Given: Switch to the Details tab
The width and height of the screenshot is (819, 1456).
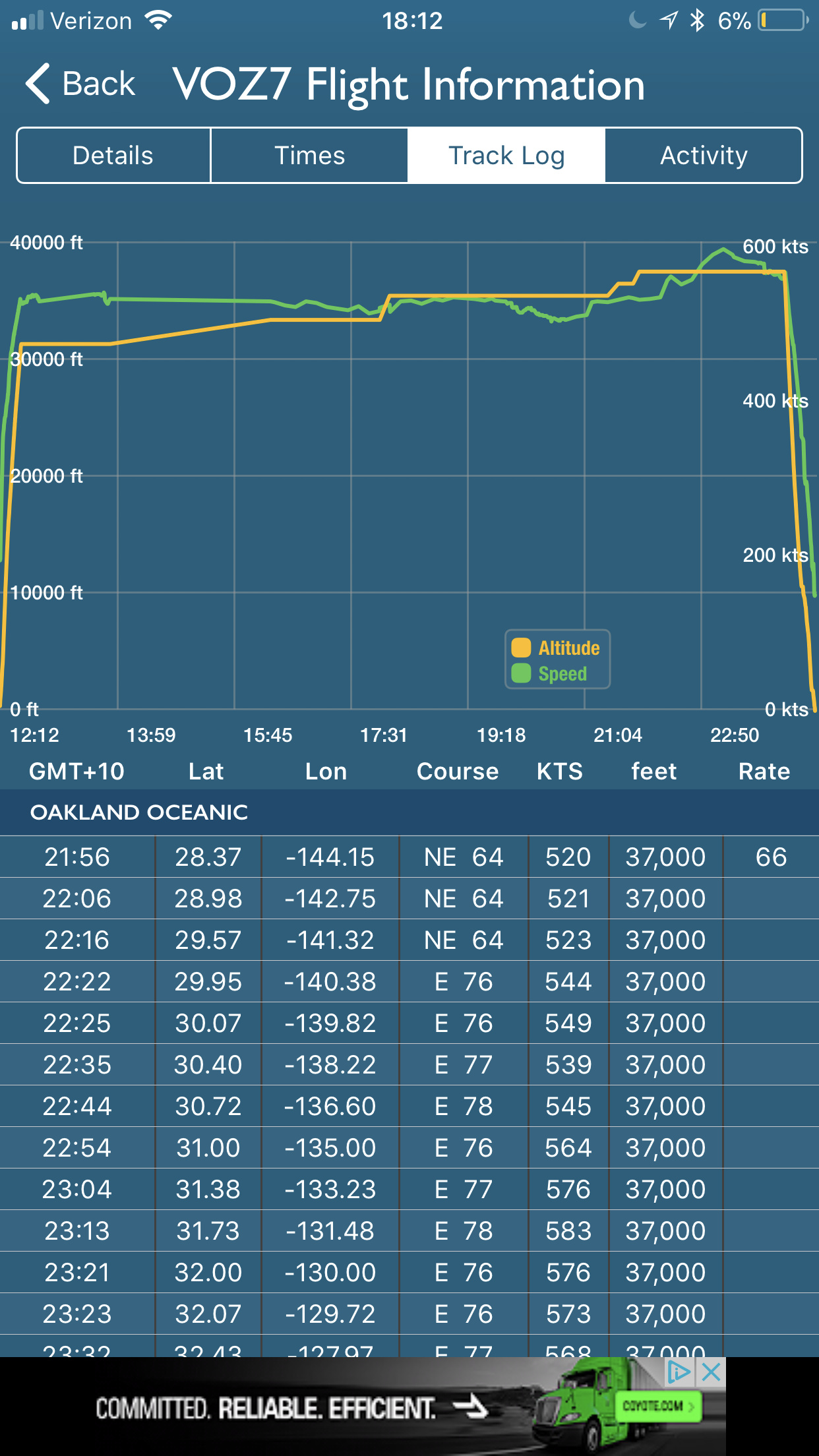Looking at the screenshot, I should tap(113, 156).
